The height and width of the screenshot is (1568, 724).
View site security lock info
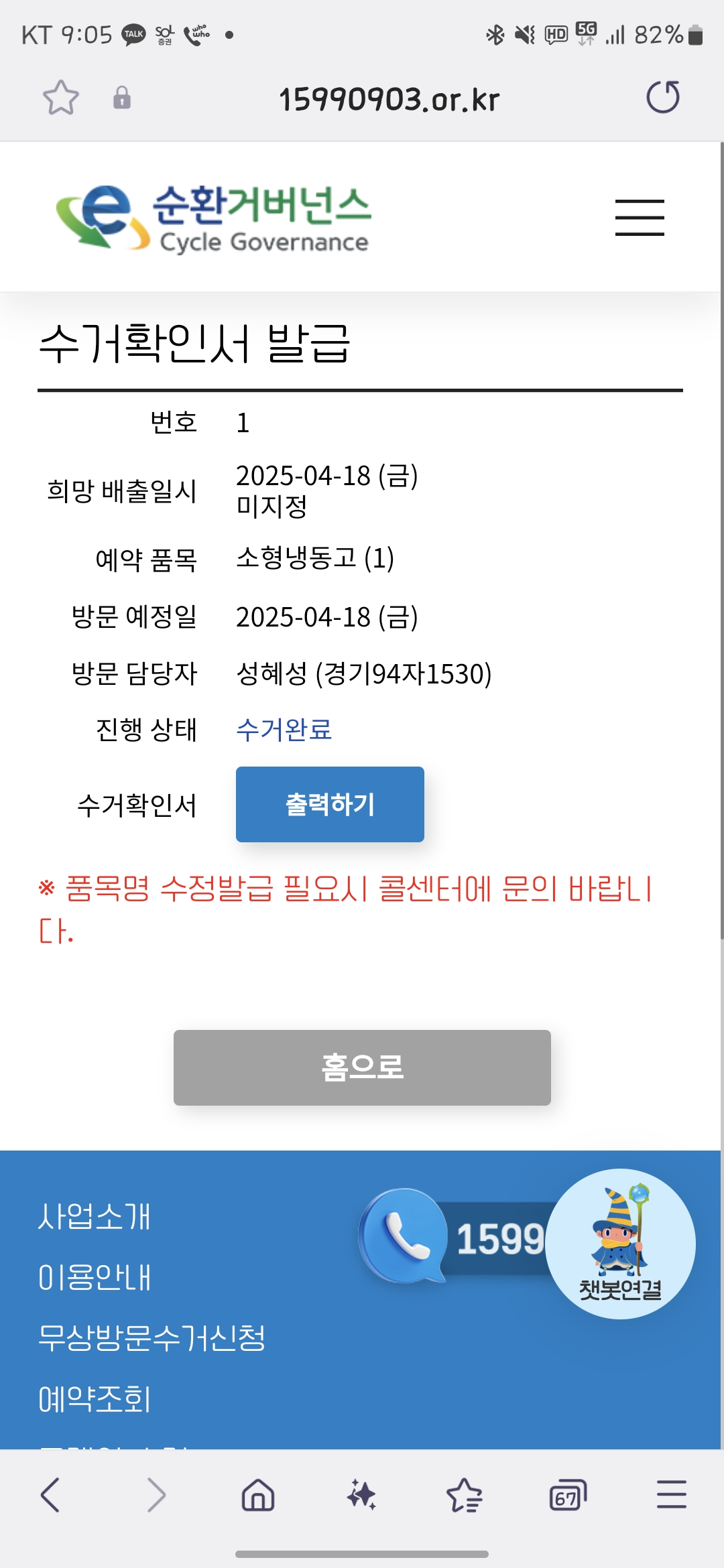121,98
